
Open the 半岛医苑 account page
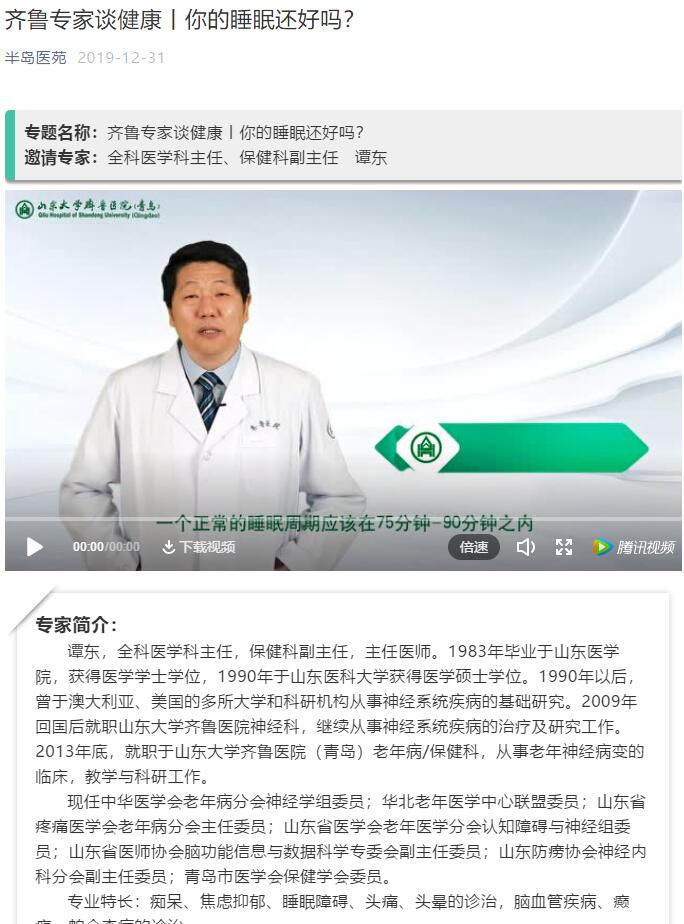pyautogui.click(x=36, y=58)
